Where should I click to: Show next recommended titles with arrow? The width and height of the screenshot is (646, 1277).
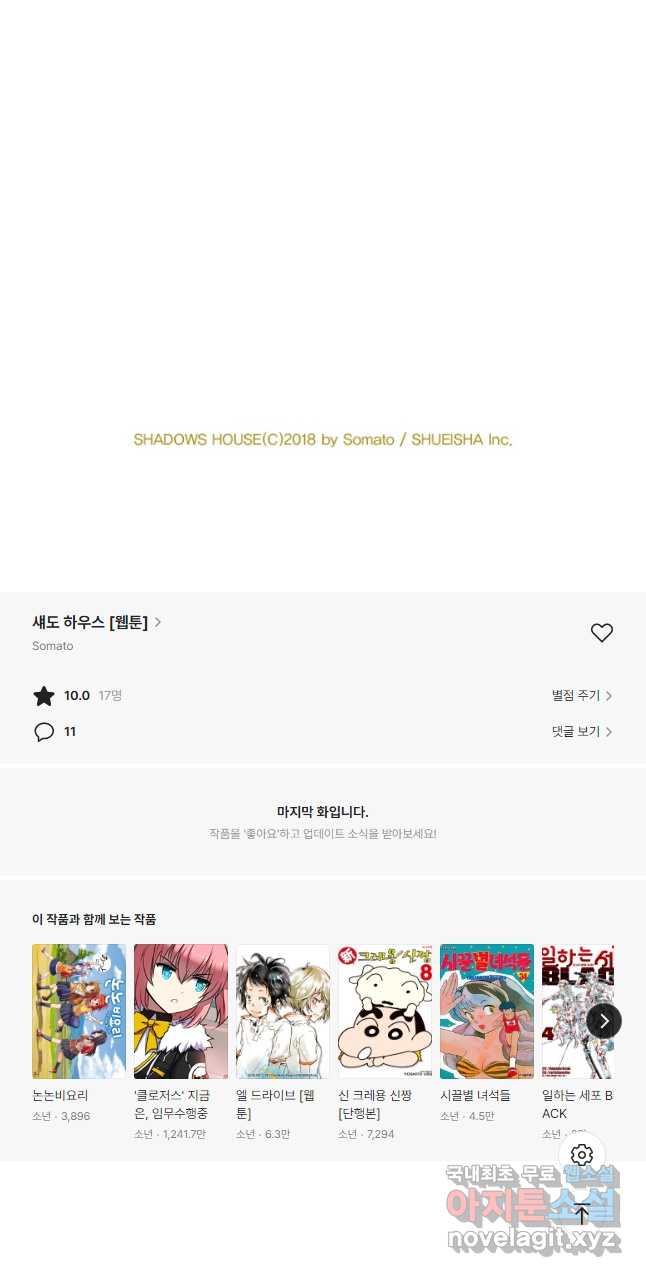coord(604,1021)
